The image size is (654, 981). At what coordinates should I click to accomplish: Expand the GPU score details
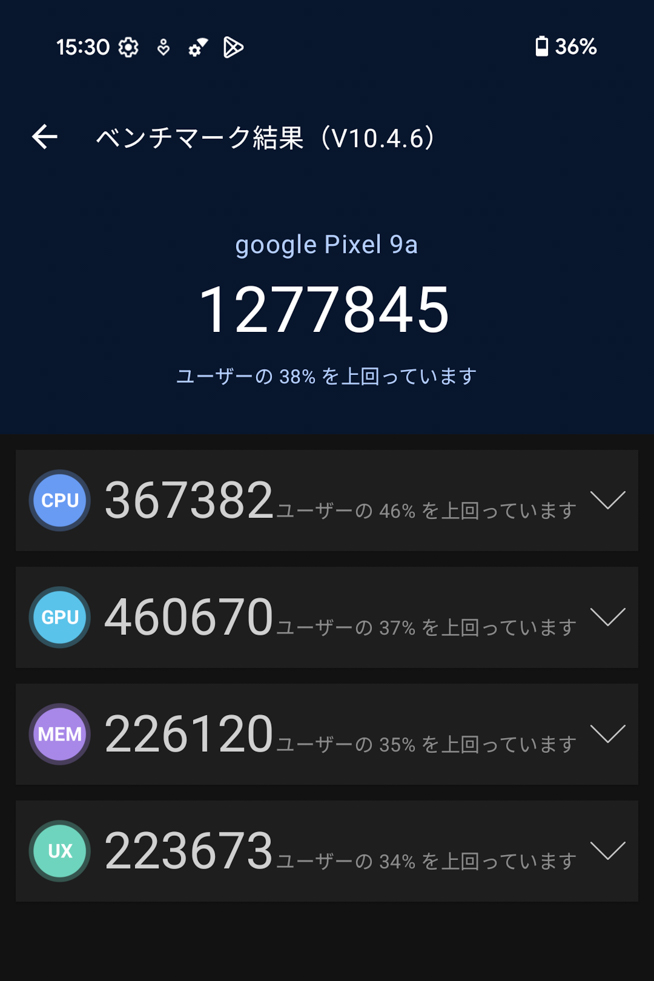coord(607,617)
